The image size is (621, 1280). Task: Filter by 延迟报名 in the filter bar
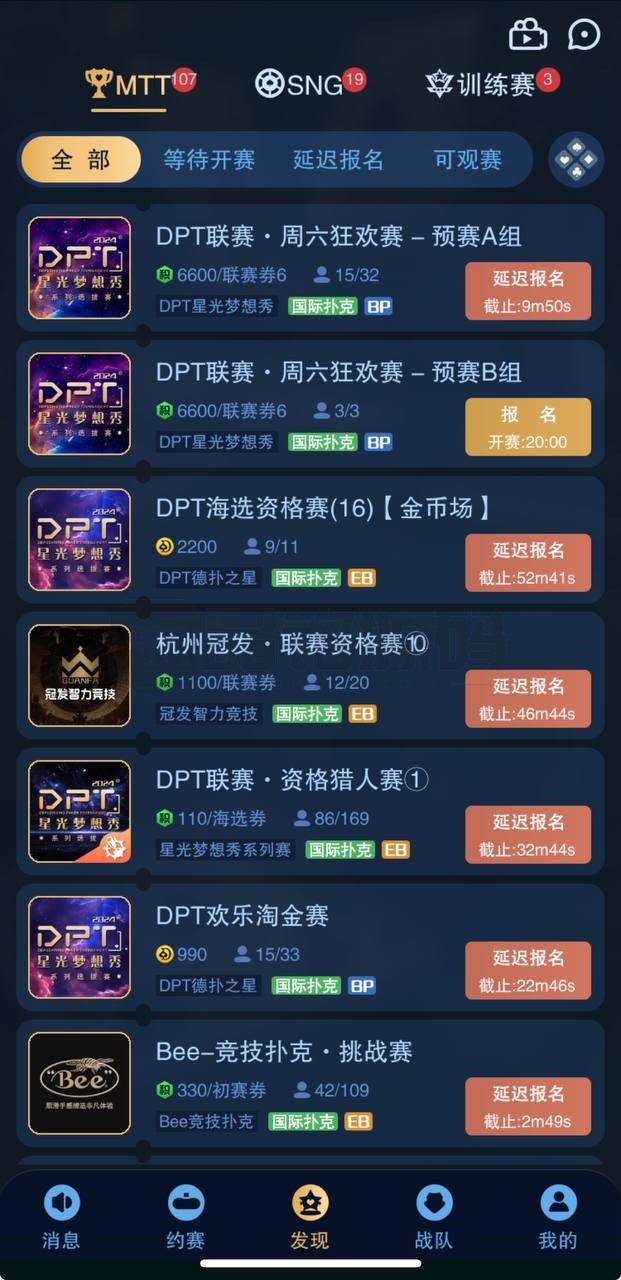point(338,160)
